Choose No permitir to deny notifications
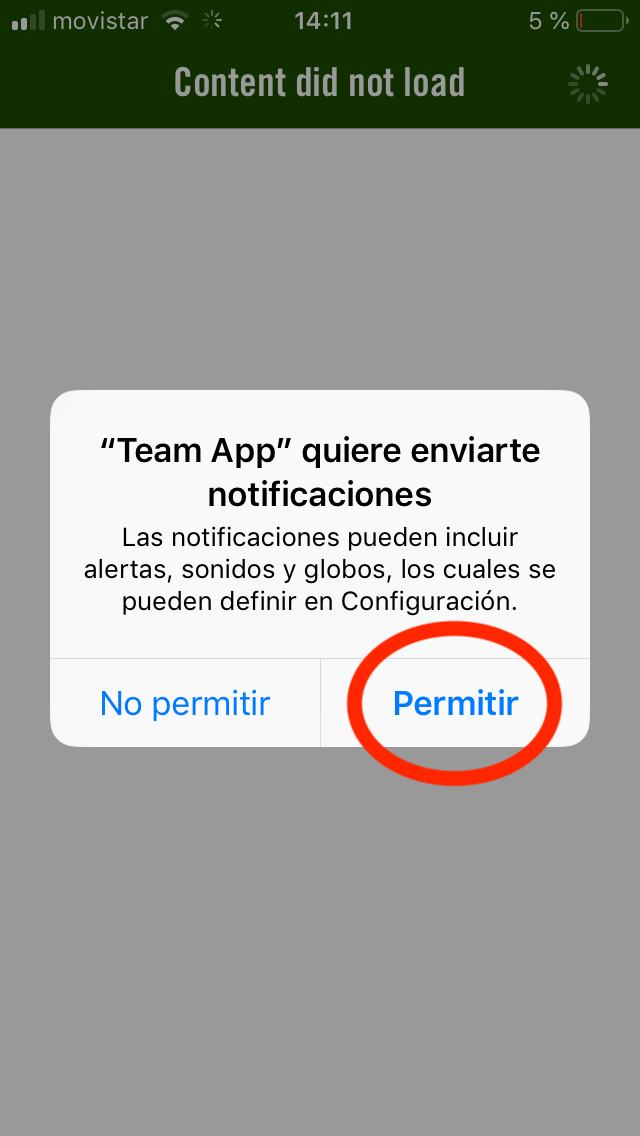Viewport: 640px width, 1136px height. 185,703
